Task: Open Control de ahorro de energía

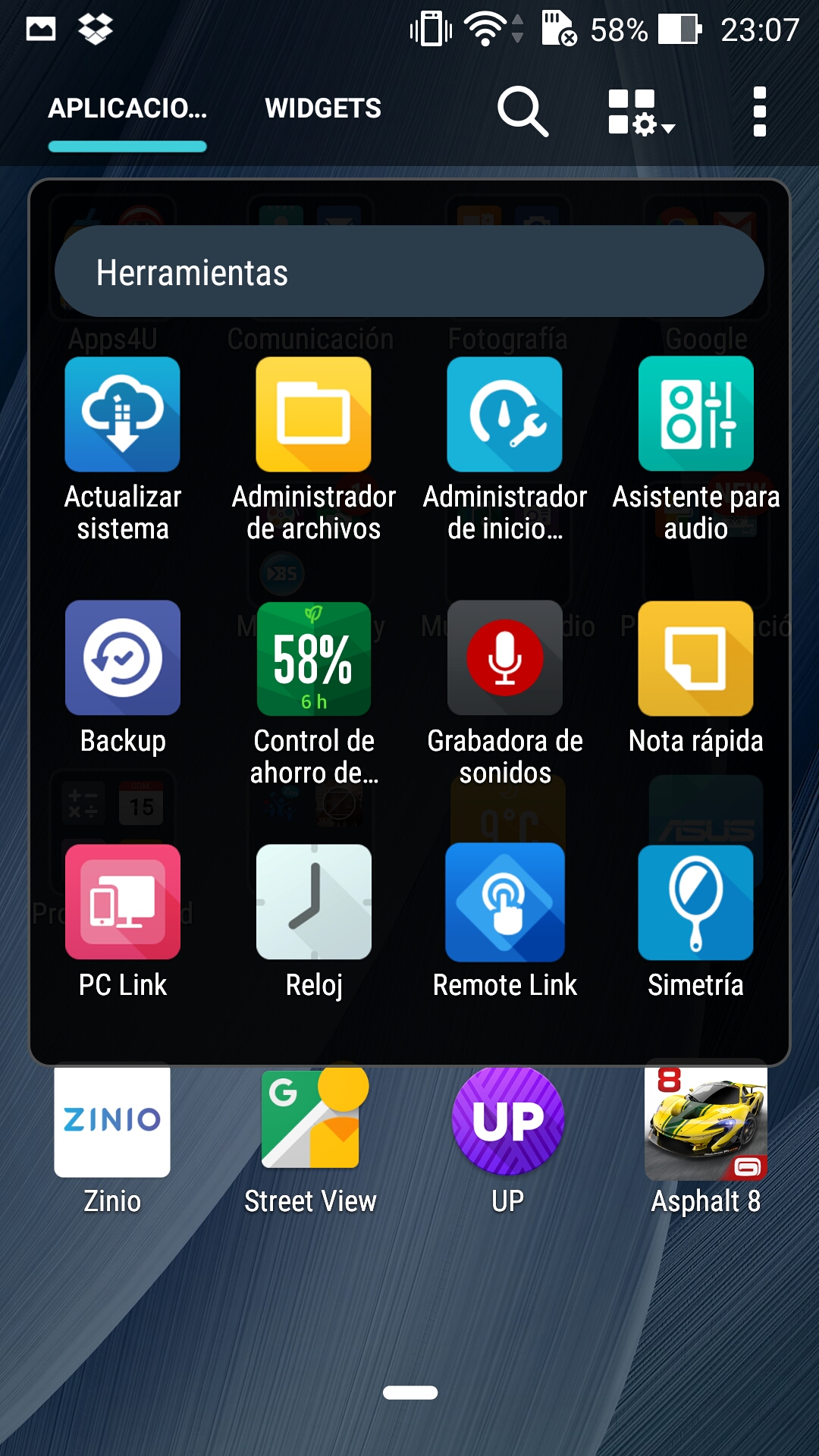Action: pyautogui.click(x=314, y=658)
